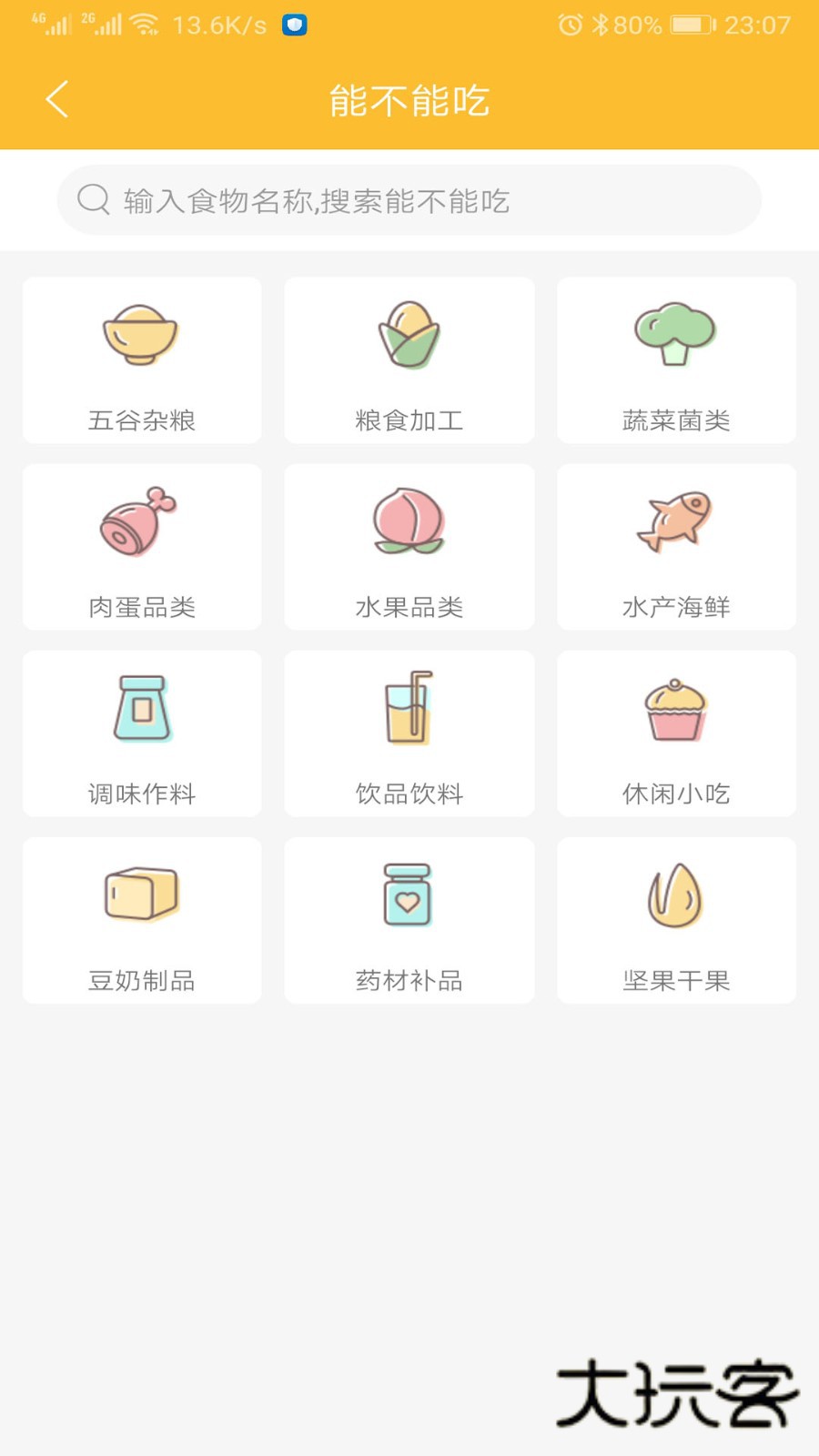Viewport: 819px width, 1456px height.
Task: Select the drink glass icon for 饮品饮料
Action: [x=408, y=712]
